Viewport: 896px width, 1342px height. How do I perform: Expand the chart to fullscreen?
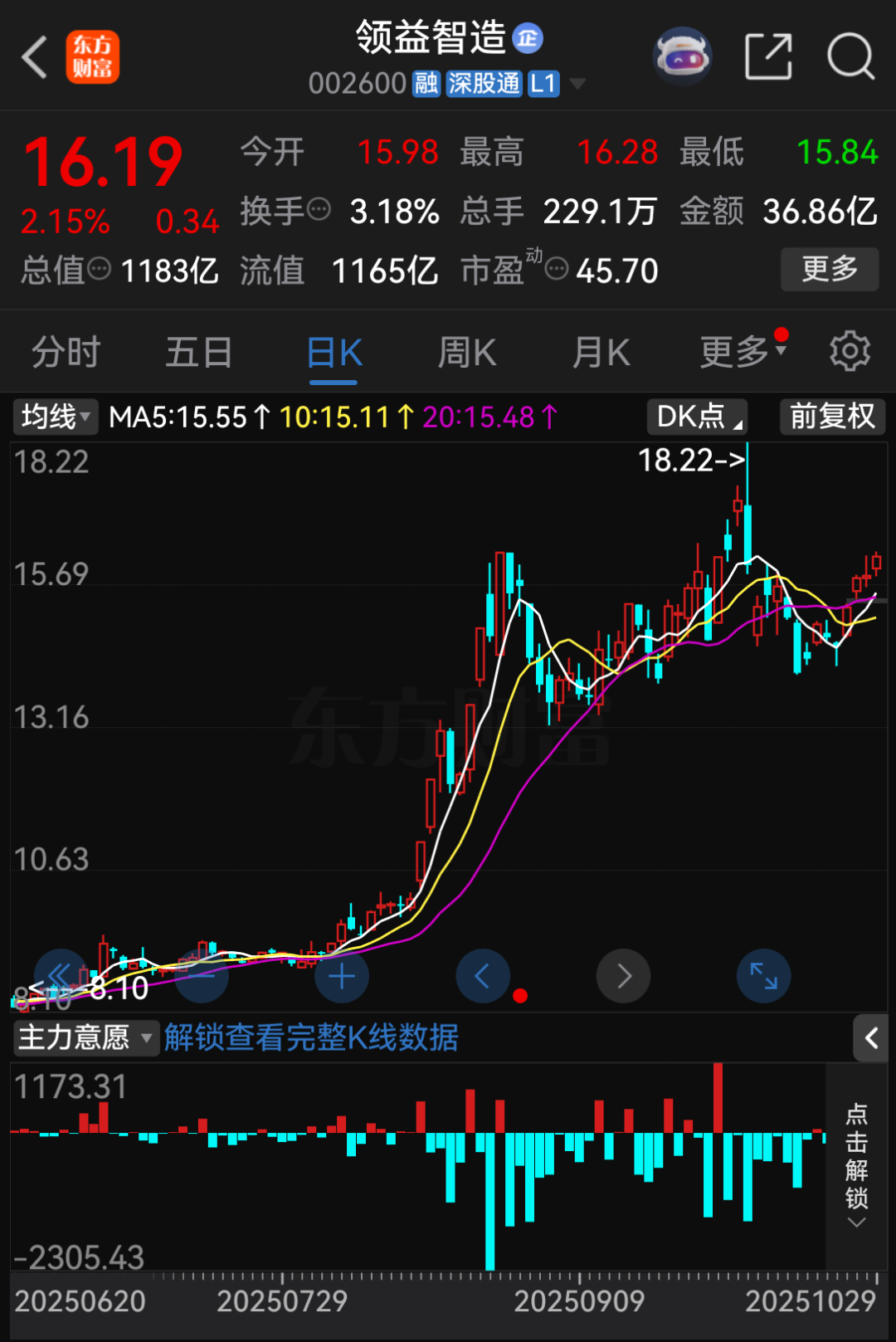763,977
